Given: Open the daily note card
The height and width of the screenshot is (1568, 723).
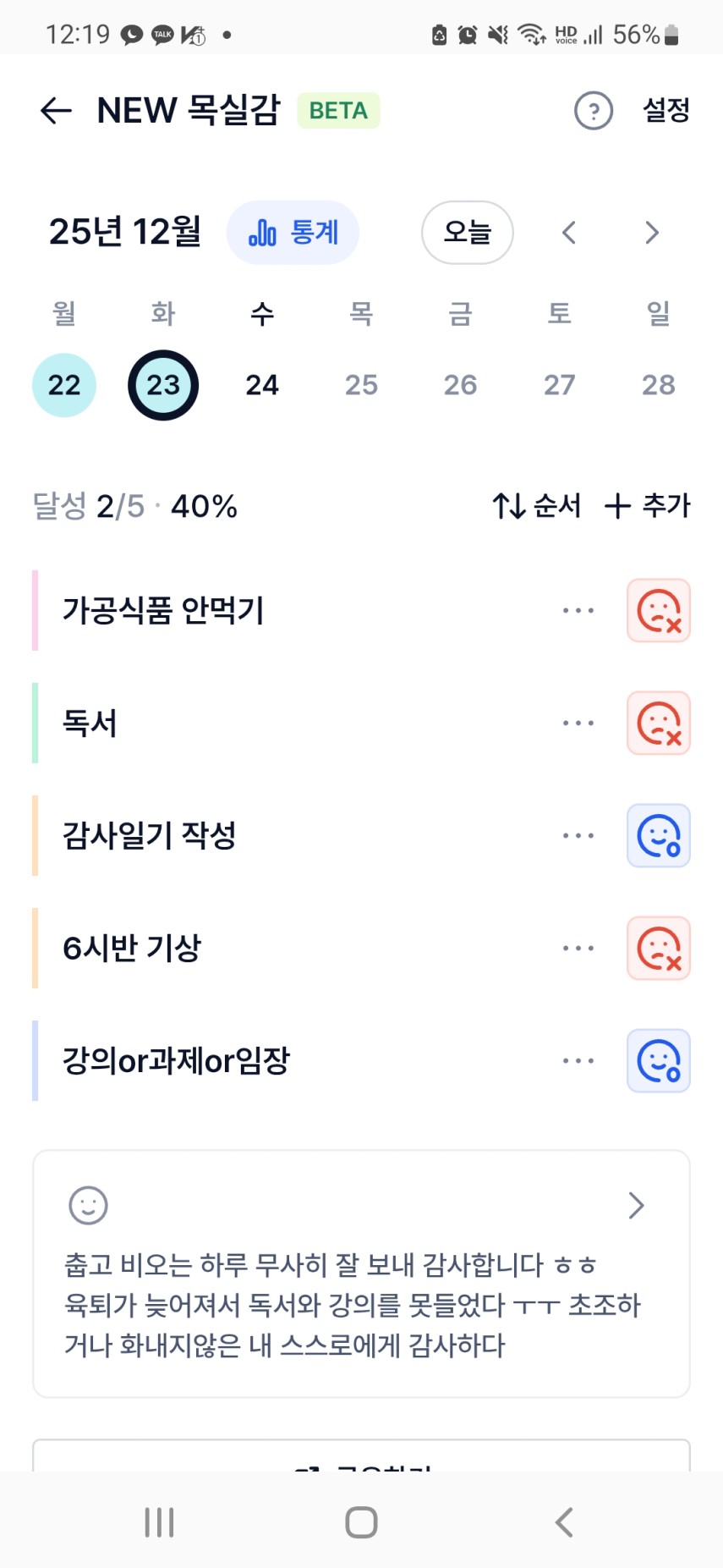Looking at the screenshot, I should [x=361, y=1274].
